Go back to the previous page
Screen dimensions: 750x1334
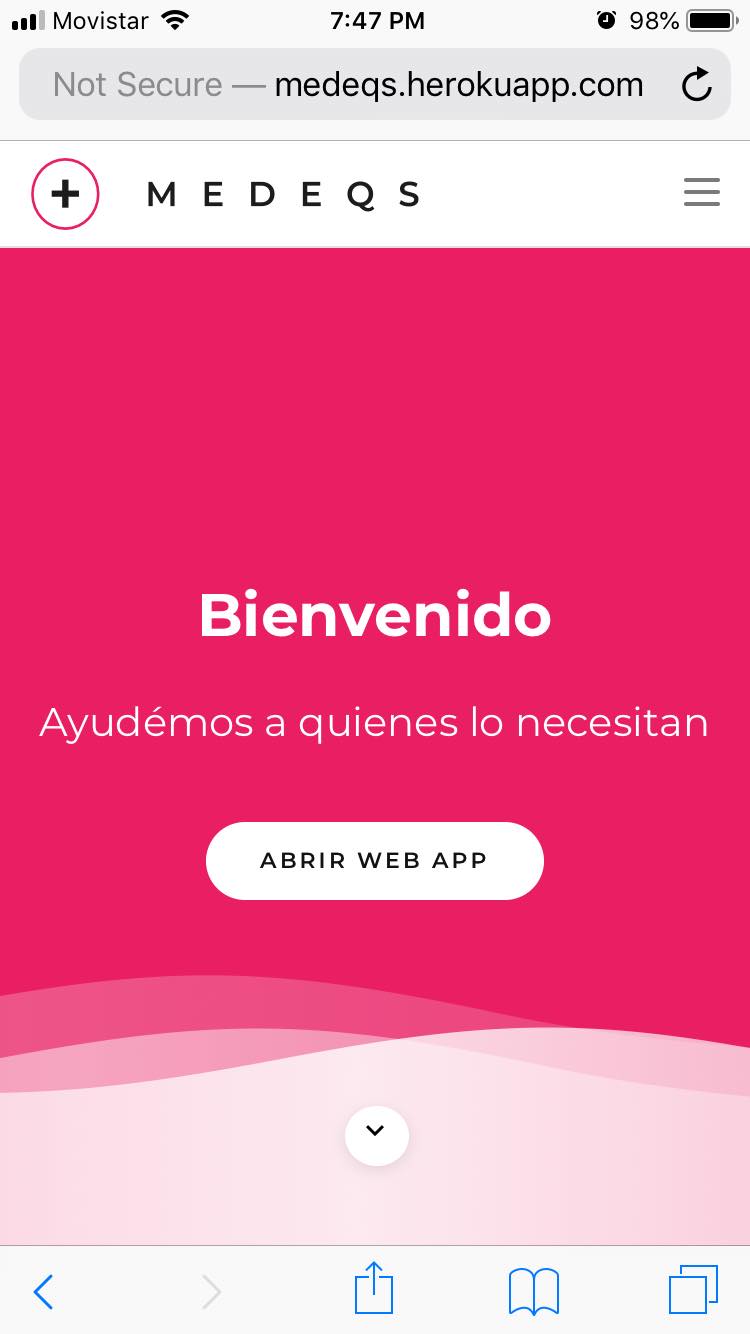click(43, 1292)
